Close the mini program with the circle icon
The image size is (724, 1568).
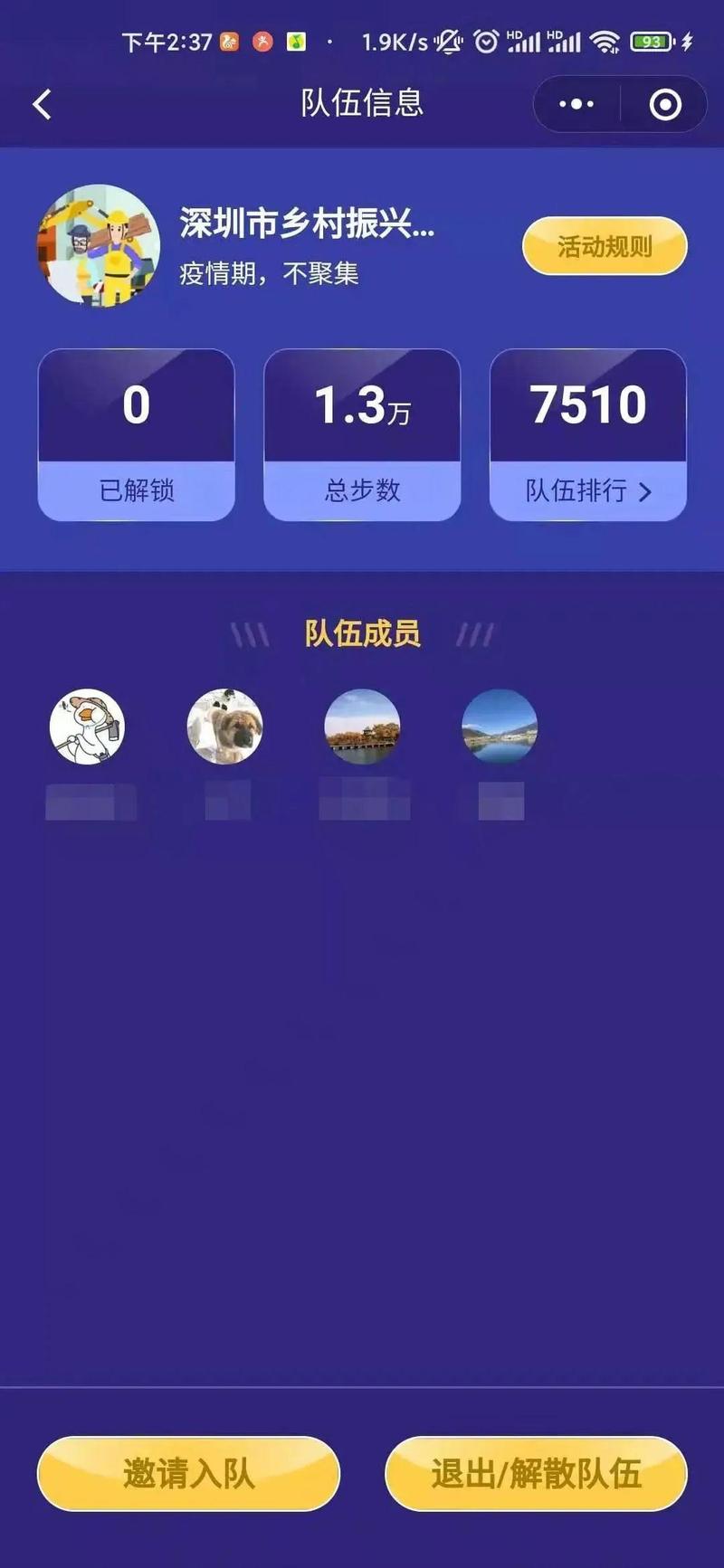coord(665,105)
